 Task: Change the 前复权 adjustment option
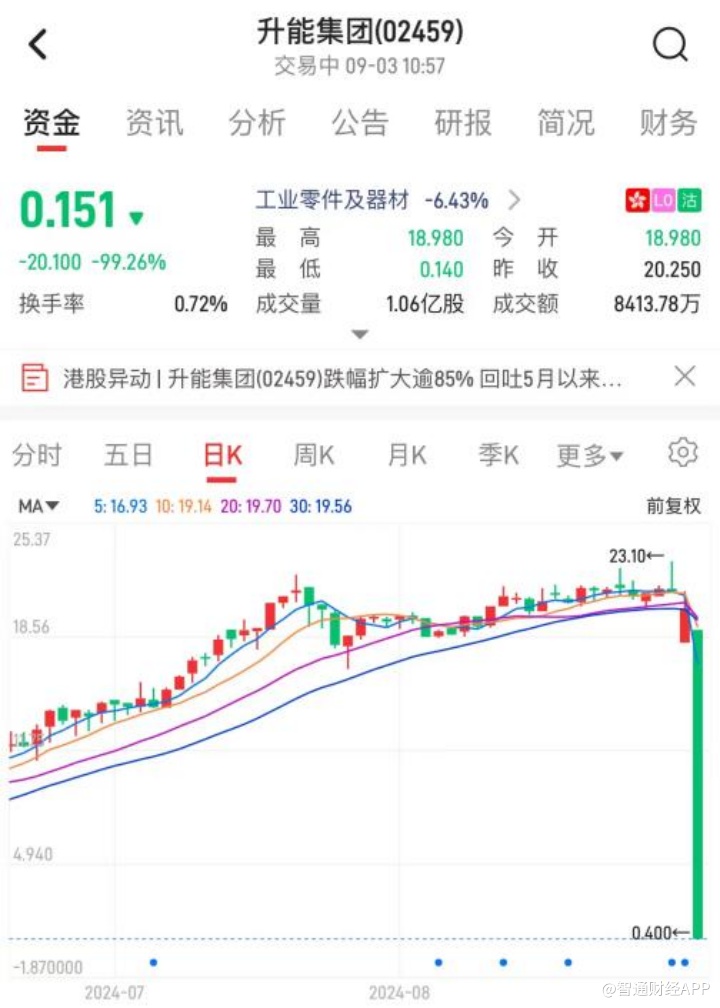(674, 507)
